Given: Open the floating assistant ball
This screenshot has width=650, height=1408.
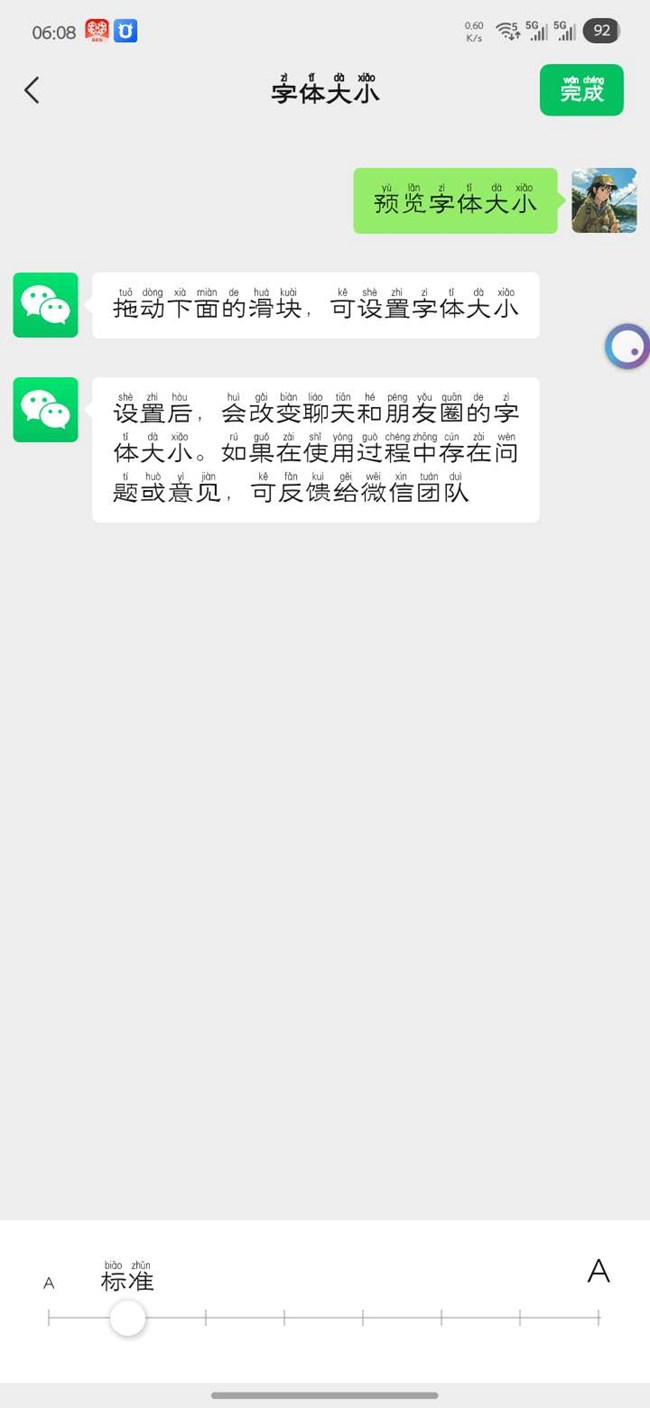Looking at the screenshot, I should coord(628,348).
